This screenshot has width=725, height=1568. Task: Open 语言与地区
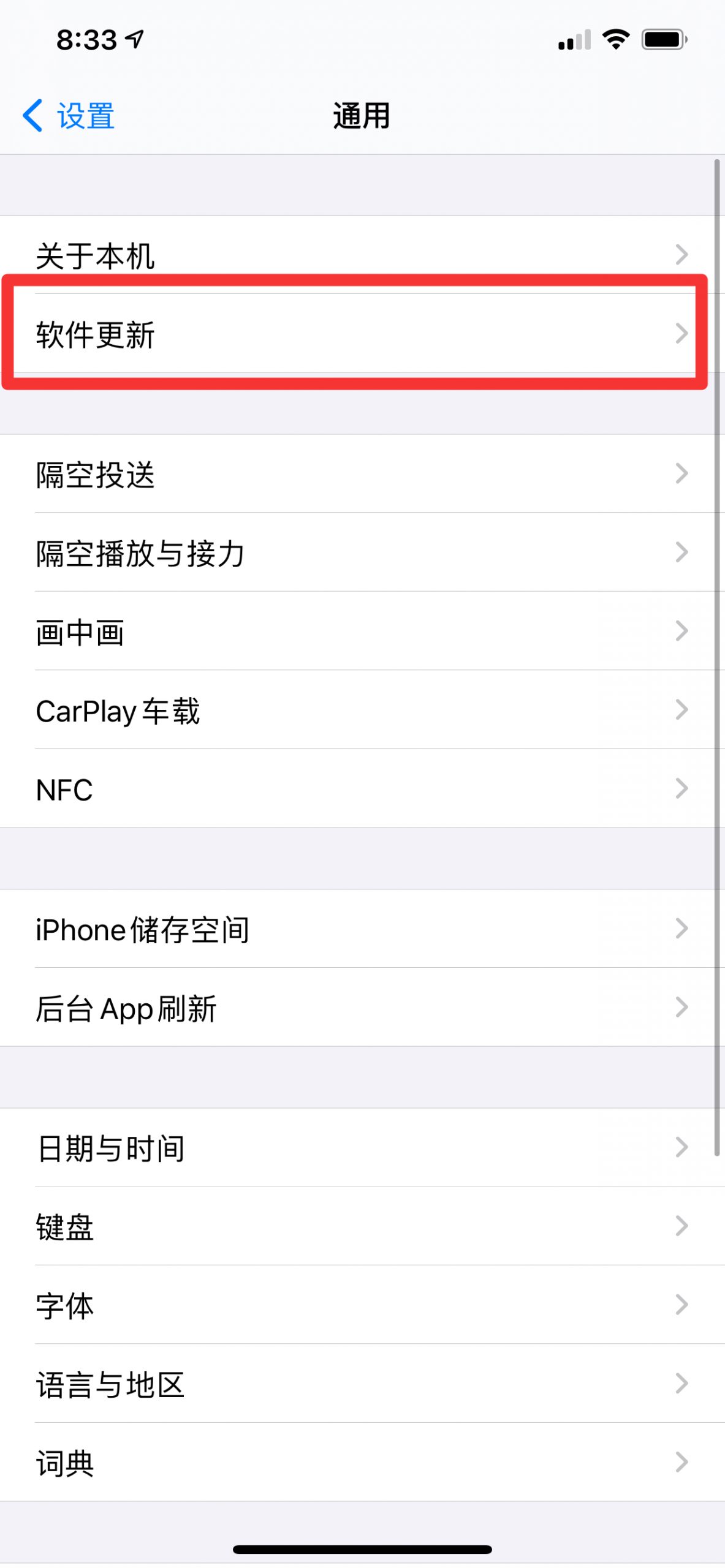pos(362,1383)
